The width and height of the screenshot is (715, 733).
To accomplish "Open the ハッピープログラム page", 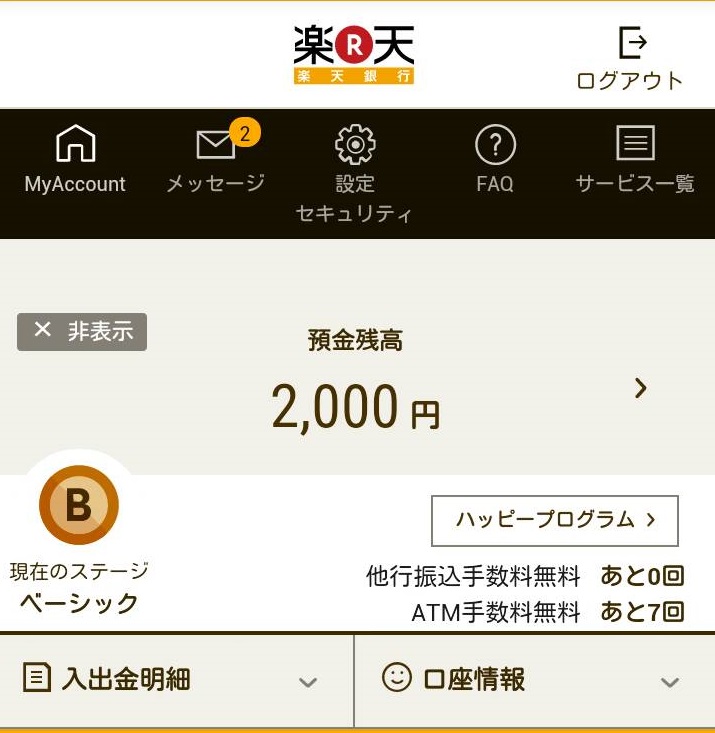I will (555, 520).
